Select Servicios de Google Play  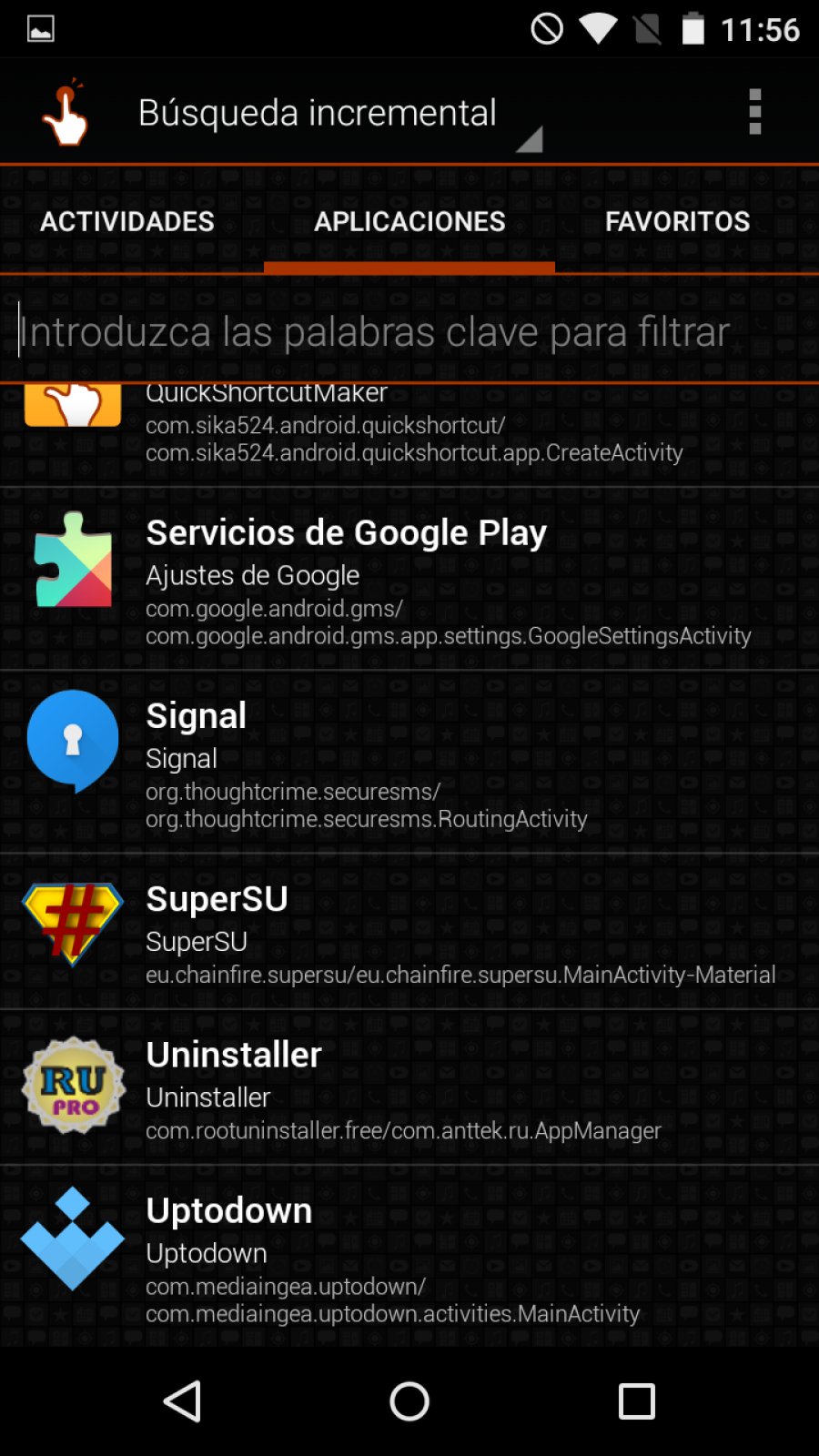tap(409, 579)
